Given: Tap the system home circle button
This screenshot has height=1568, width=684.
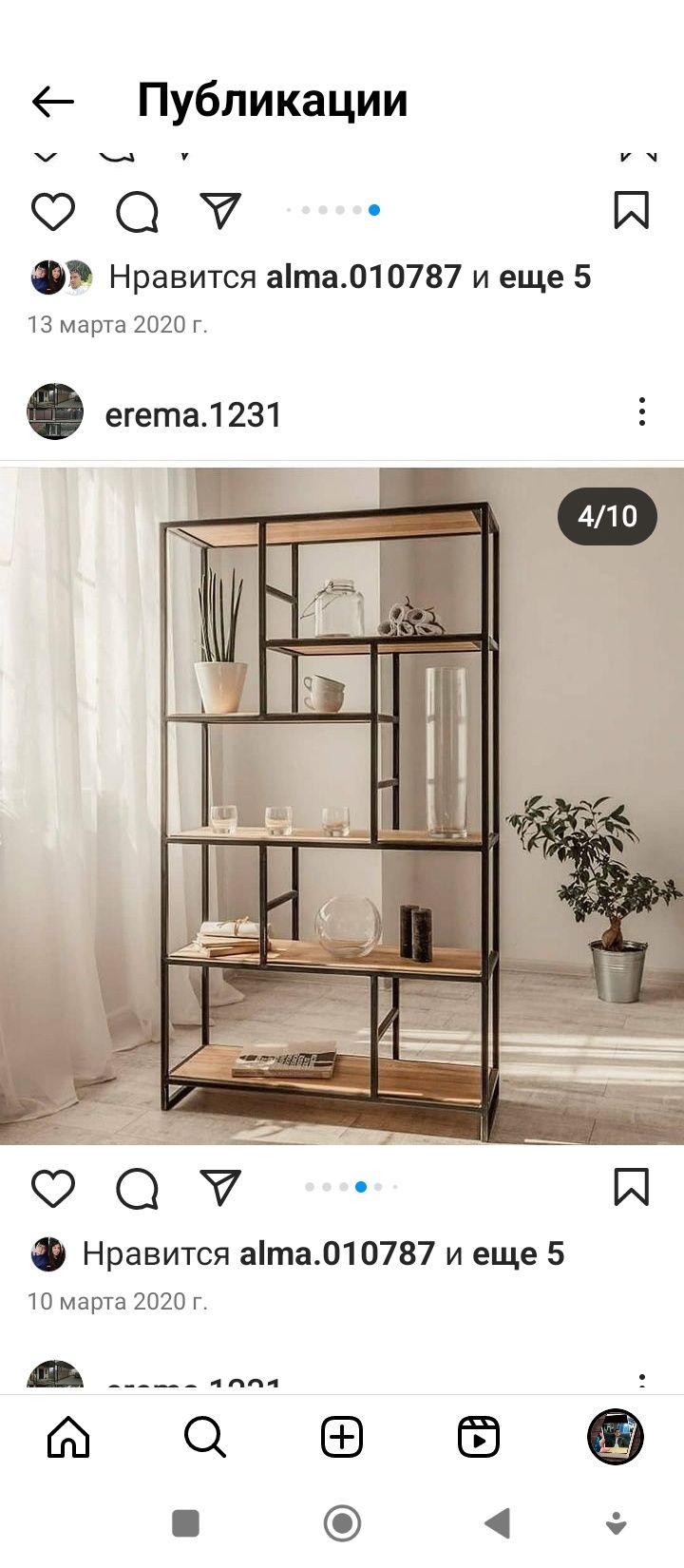Looking at the screenshot, I should coord(342,1523).
